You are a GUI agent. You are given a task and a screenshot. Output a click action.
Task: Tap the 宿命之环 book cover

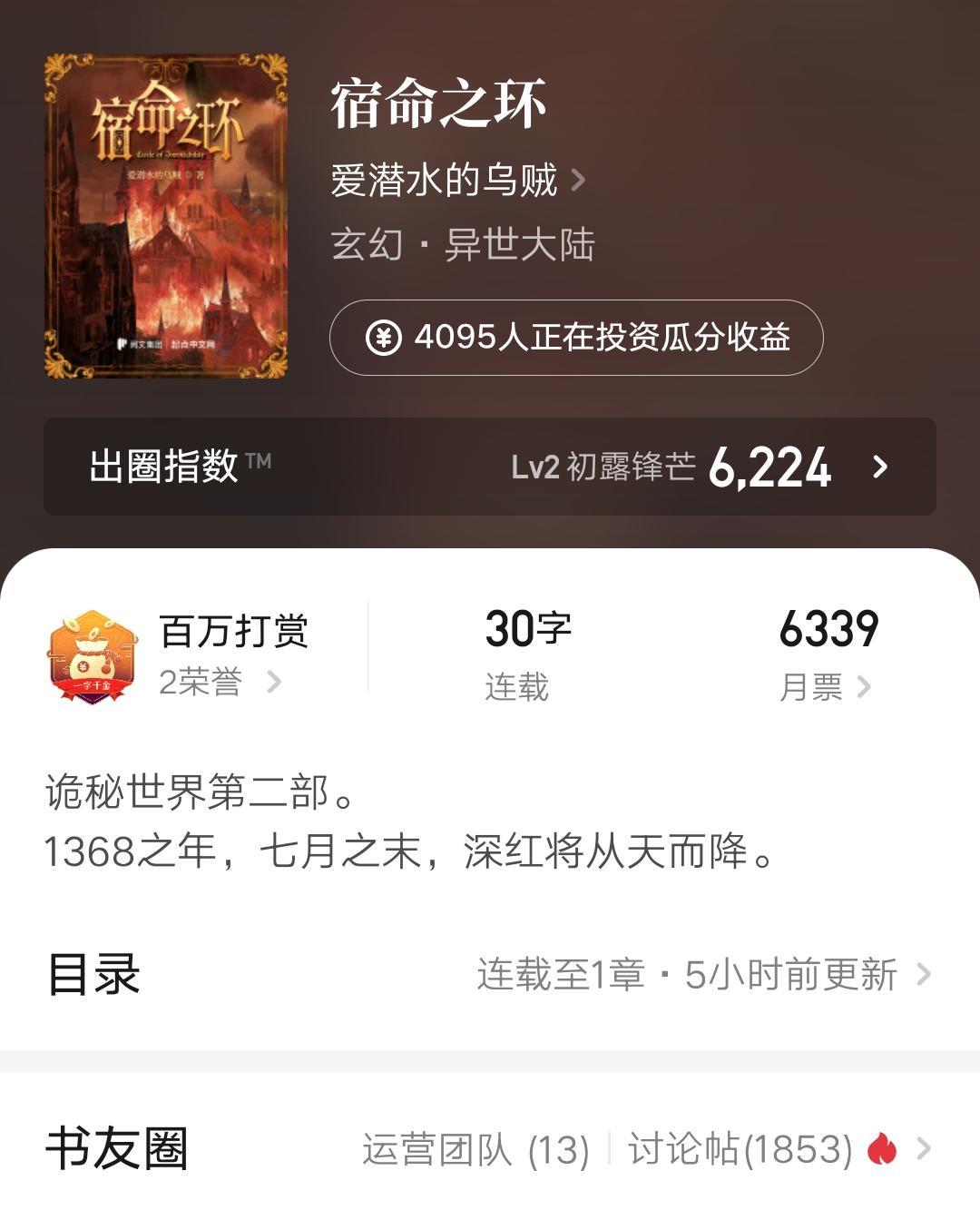point(166,216)
